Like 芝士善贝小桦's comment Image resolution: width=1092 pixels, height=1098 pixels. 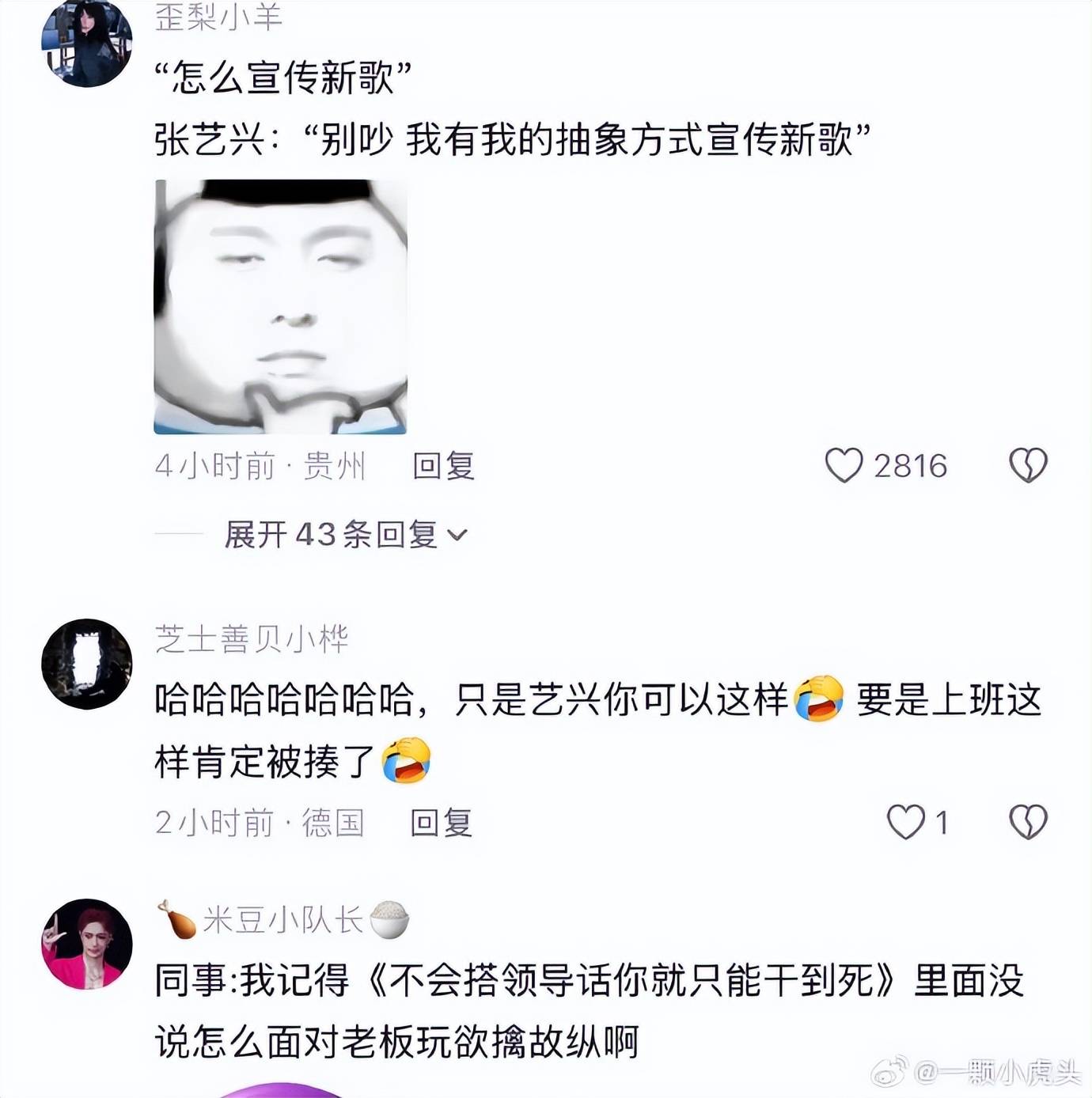905,822
